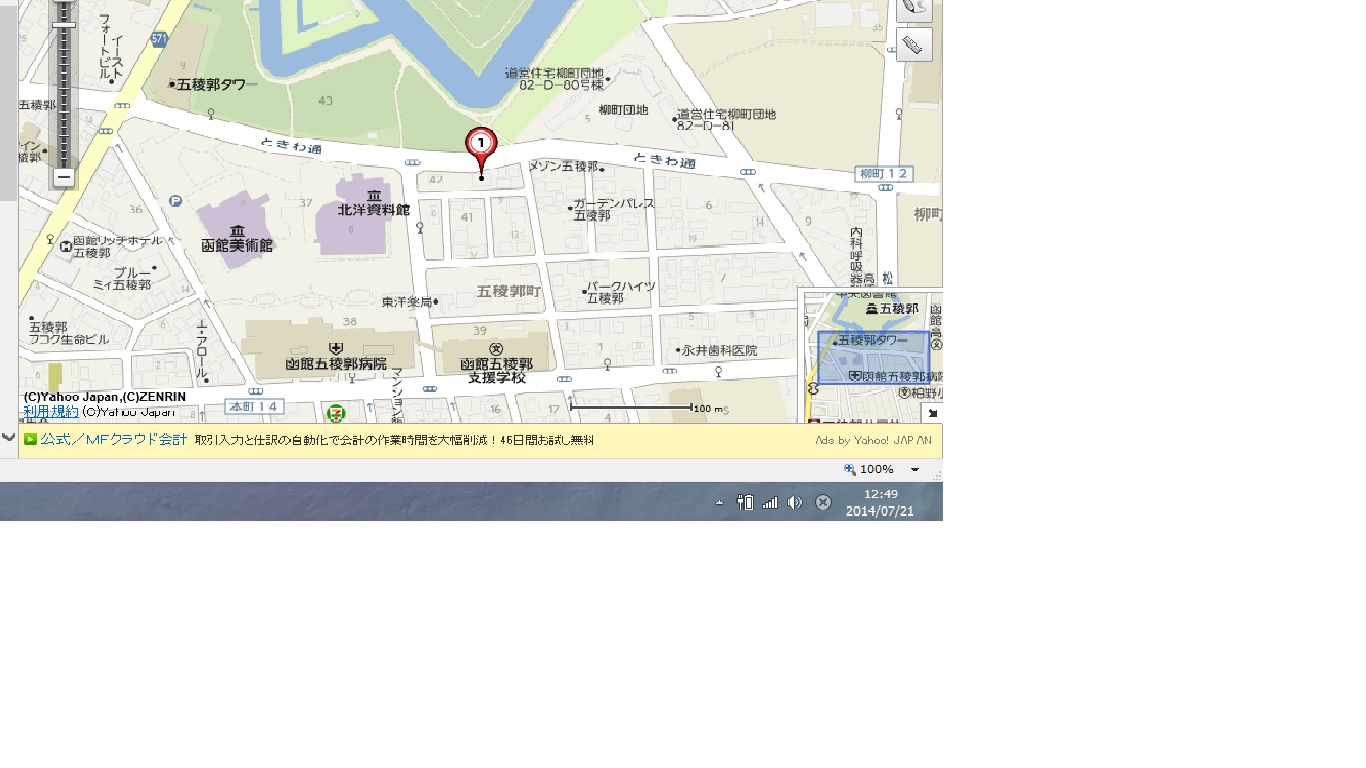The image size is (1366, 768).
Task: Show hidden system tray icons
Action: point(719,503)
